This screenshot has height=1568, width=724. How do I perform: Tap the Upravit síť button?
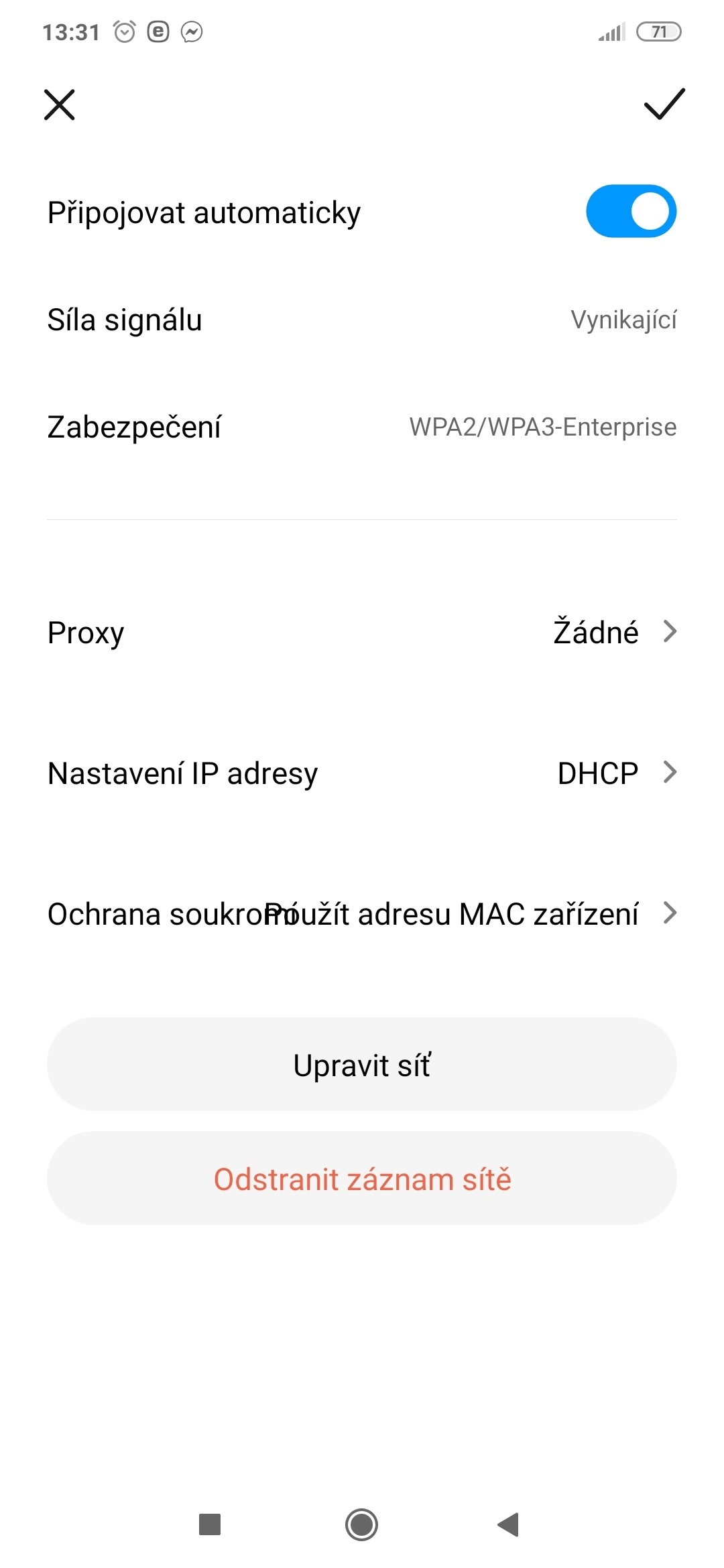point(362,1065)
